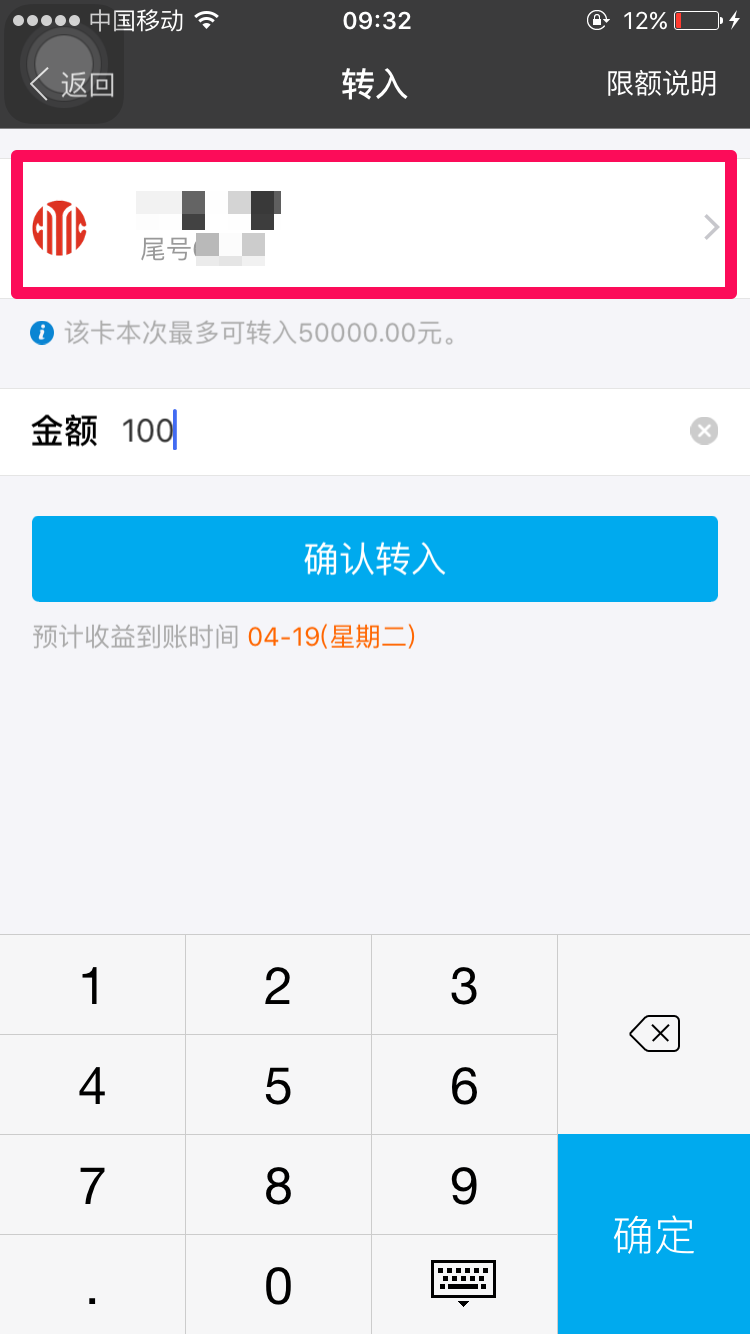Enter digit 9 on keypad
The height and width of the screenshot is (1334, 750).
point(464,1186)
